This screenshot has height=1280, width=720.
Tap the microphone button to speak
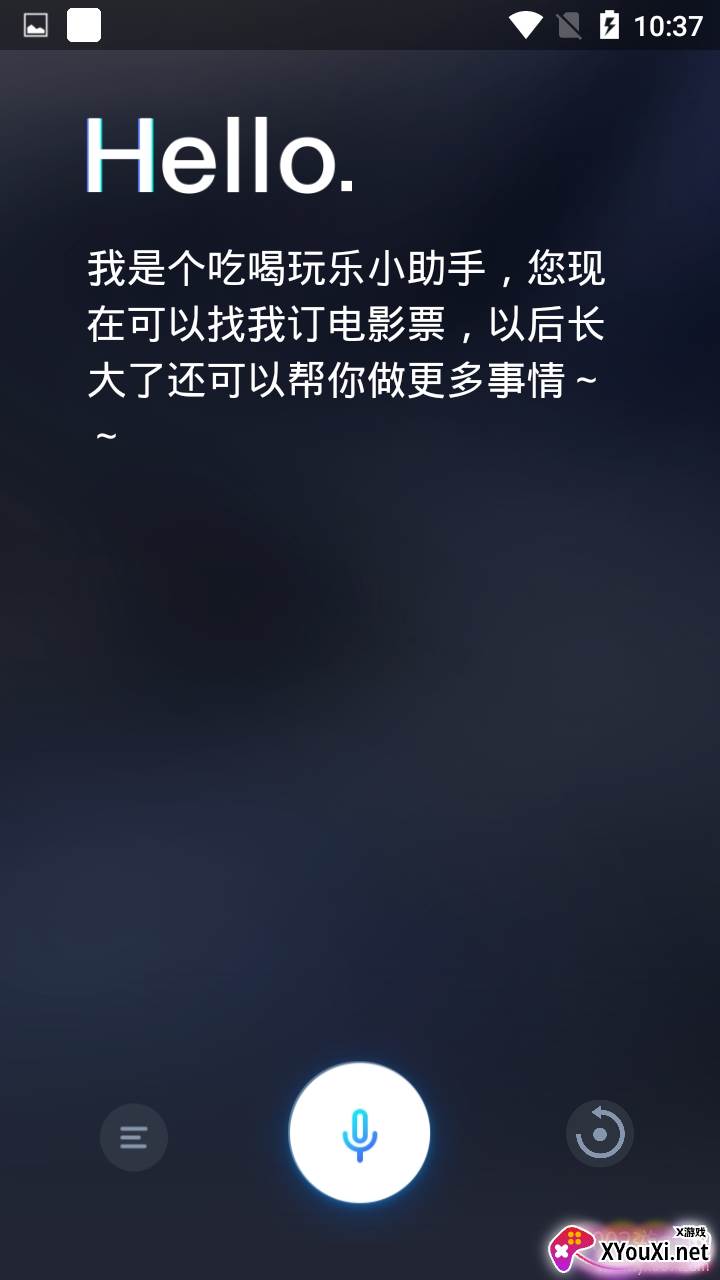pos(359,1133)
